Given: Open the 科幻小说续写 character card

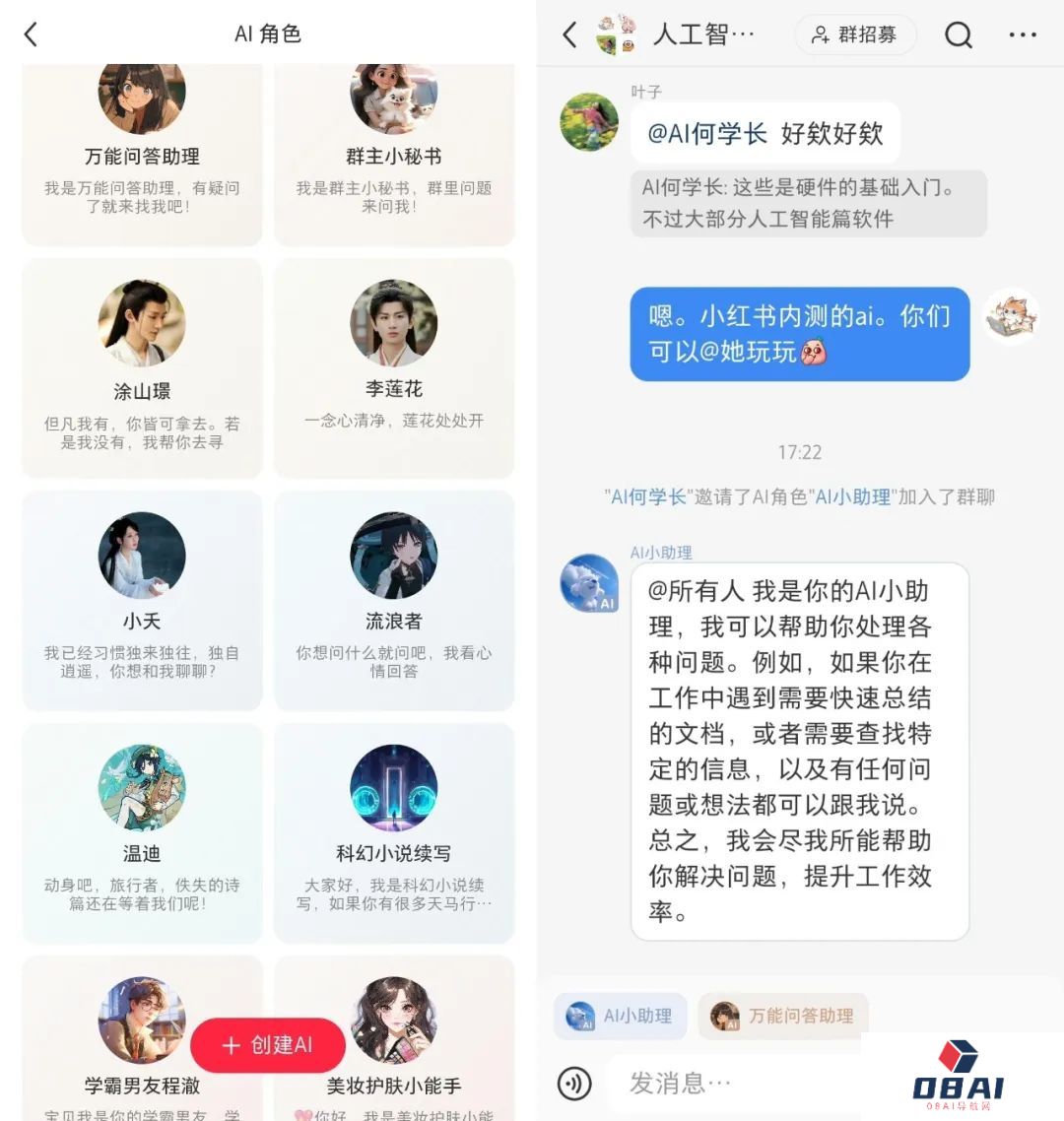Looking at the screenshot, I should click(394, 831).
